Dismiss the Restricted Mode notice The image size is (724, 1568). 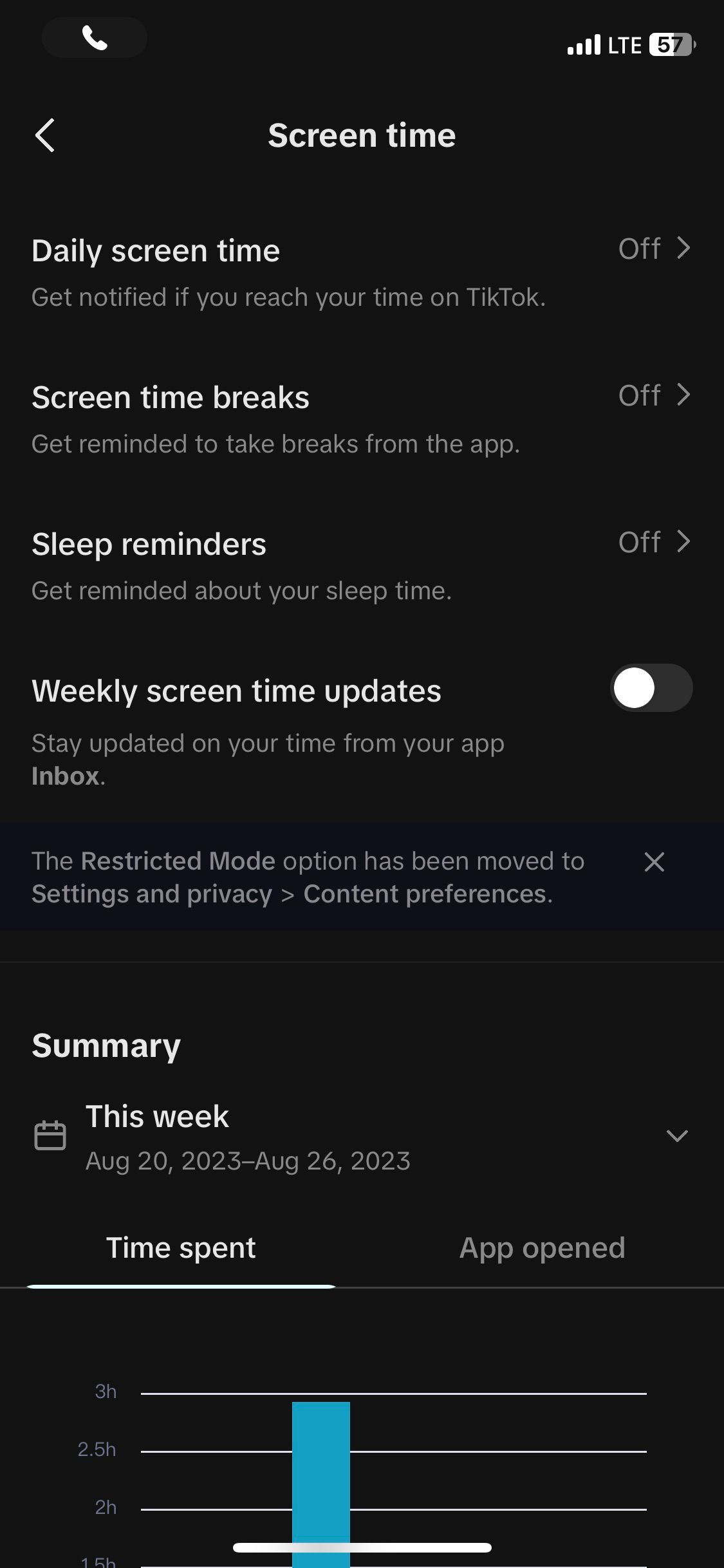coord(654,862)
